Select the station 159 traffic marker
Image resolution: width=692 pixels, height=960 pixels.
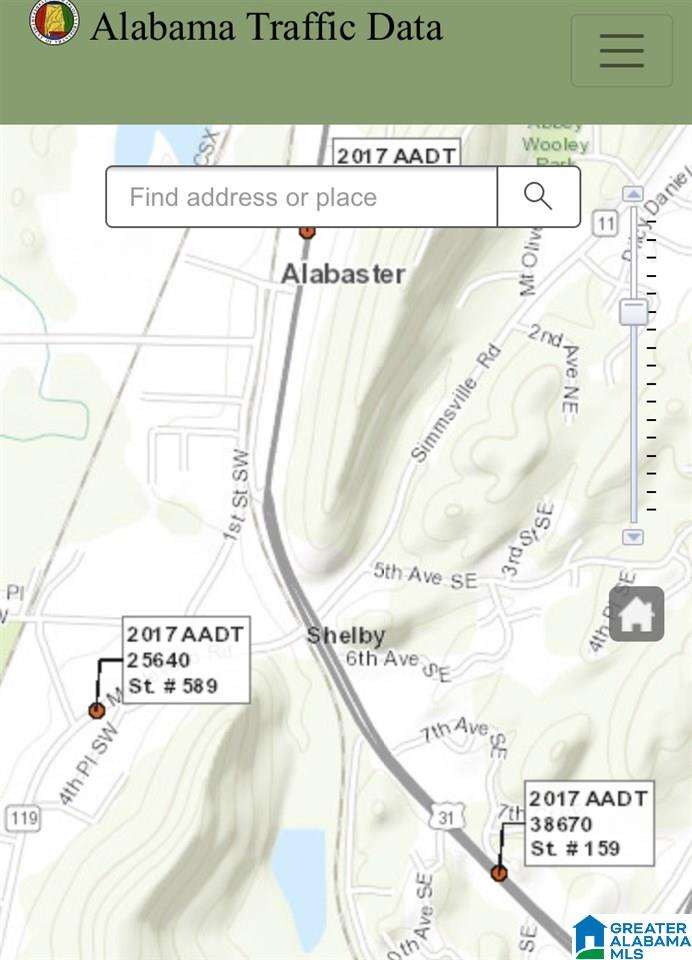[499, 873]
